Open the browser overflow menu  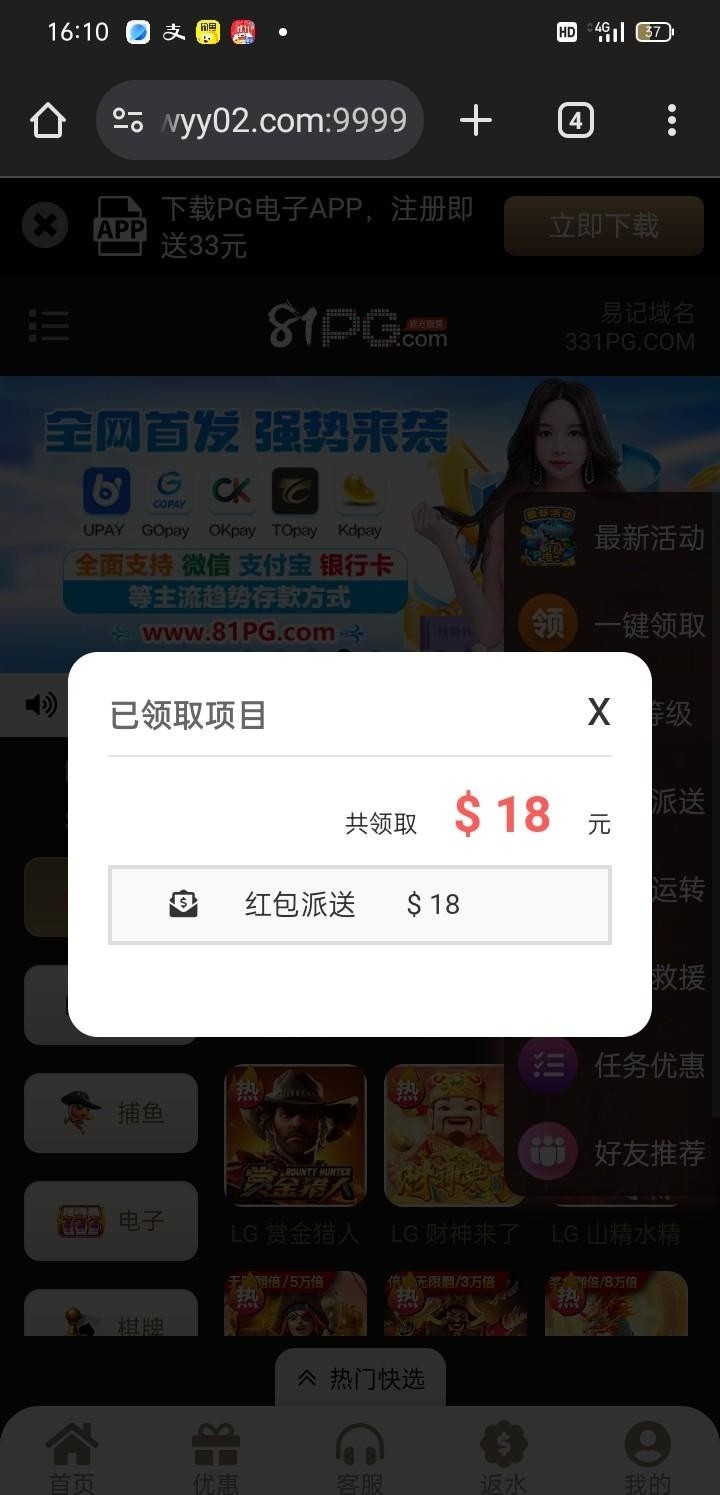[671, 121]
